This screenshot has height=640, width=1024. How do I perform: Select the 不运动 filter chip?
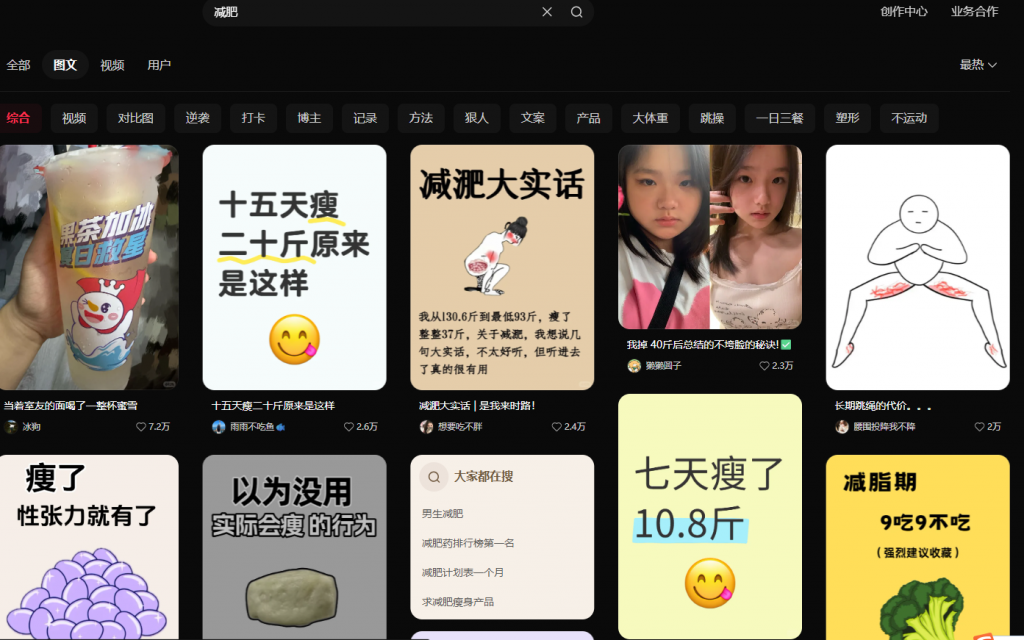(x=908, y=118)
